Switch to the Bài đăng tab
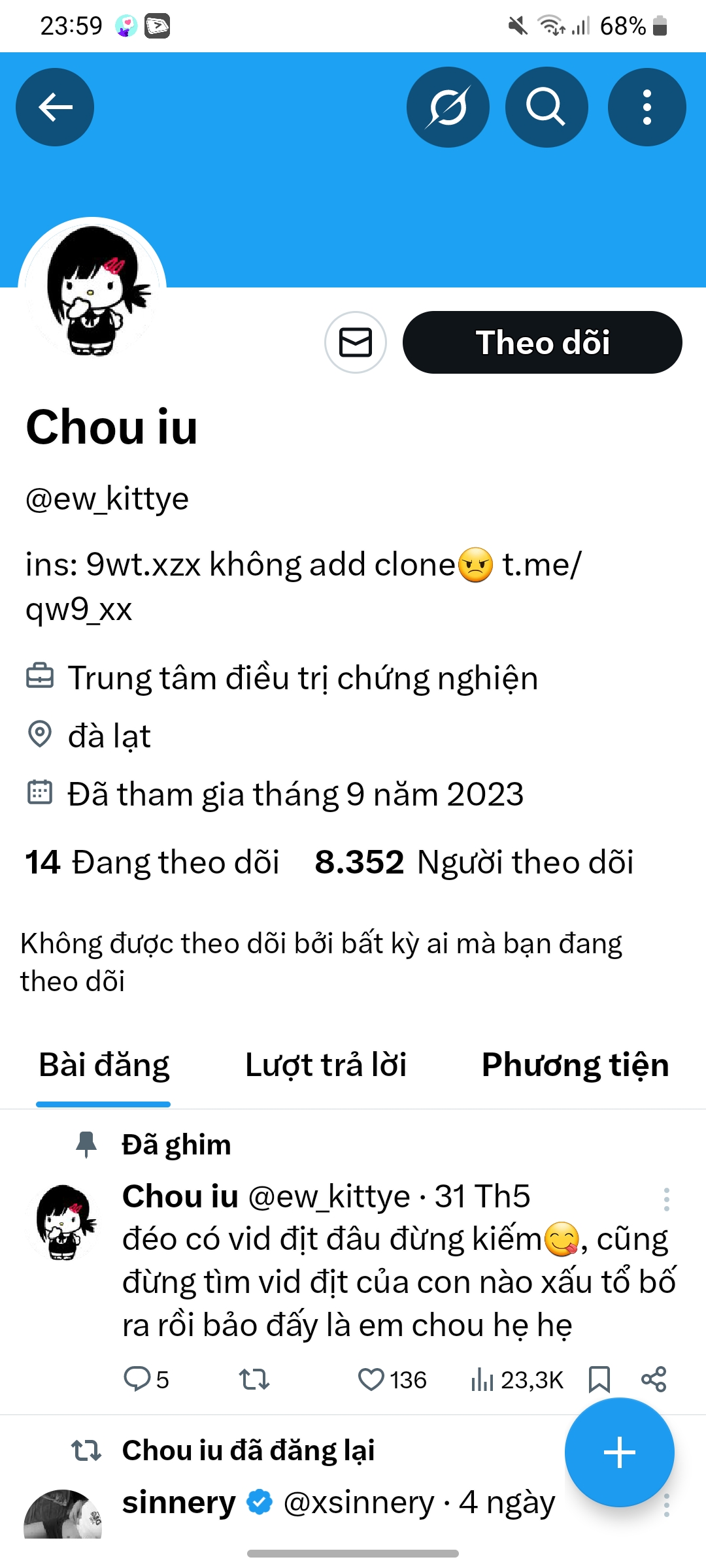 tap(104, 1065)
